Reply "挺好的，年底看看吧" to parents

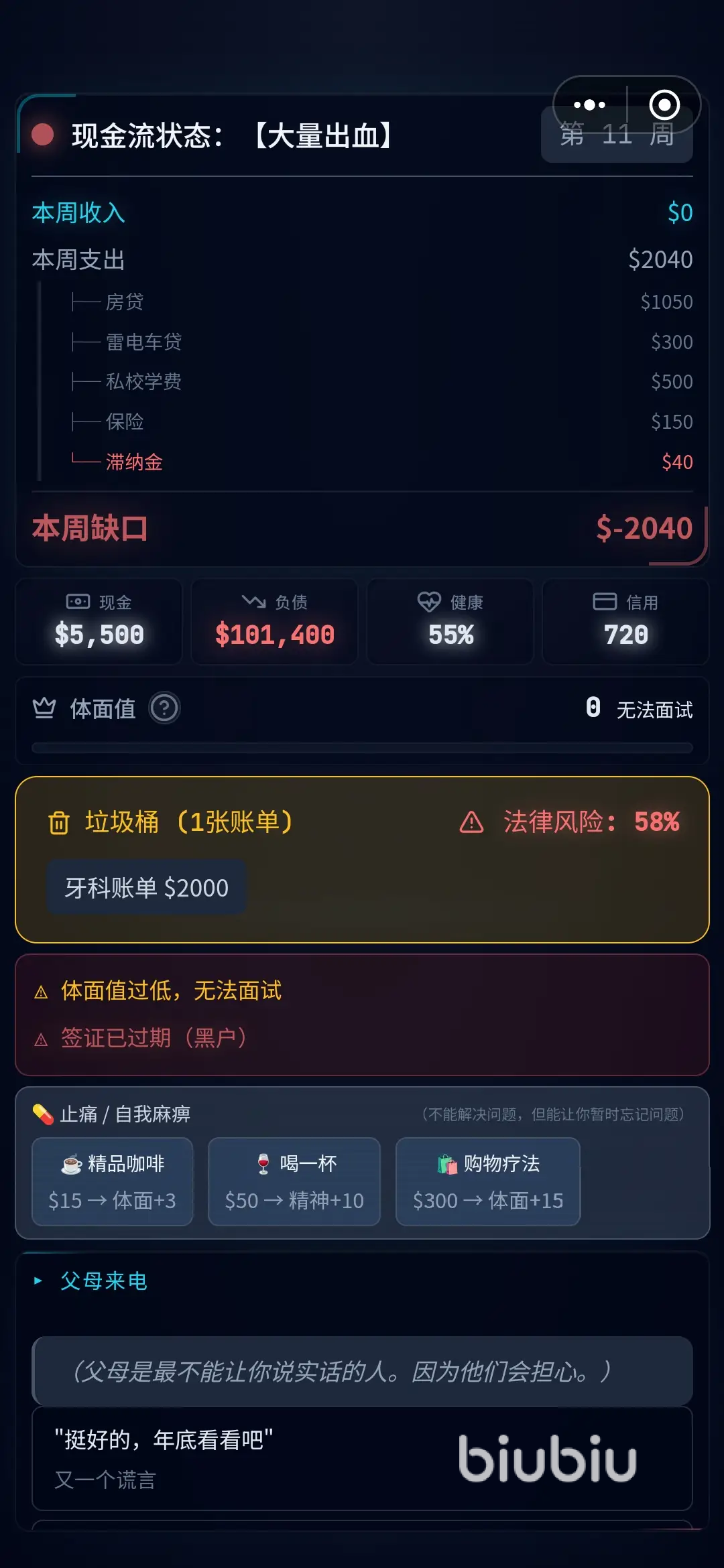coord(362,1458)
